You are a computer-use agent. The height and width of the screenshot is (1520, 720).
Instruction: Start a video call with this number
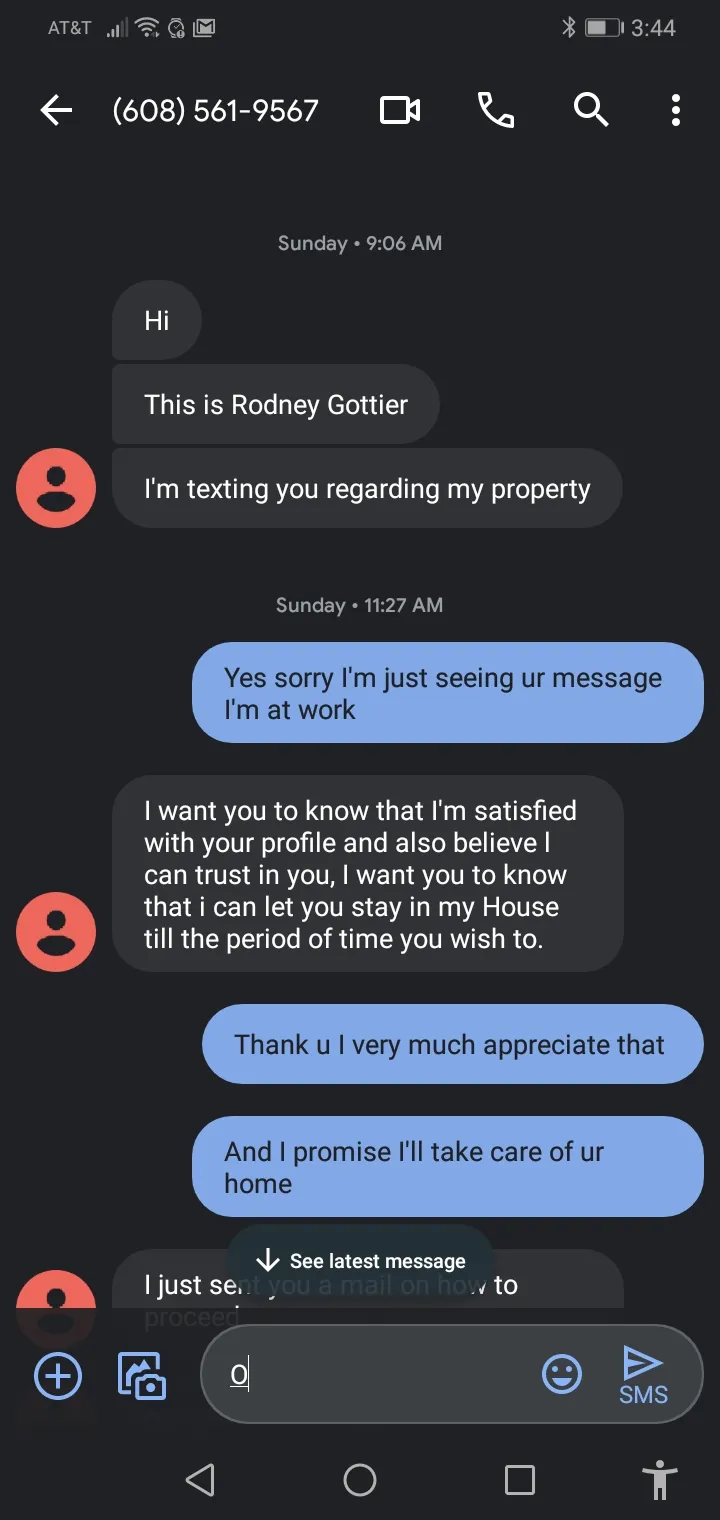pyautogui.click(x=400, y=110)
